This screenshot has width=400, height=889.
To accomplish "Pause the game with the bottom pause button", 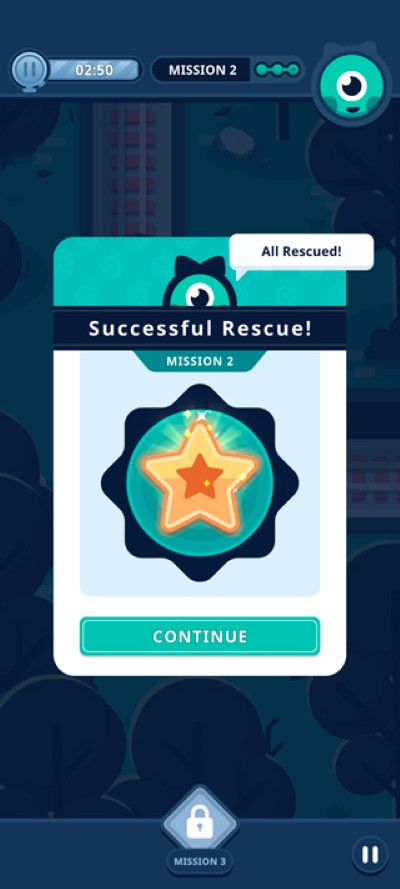I will click(x=369, y=854).
